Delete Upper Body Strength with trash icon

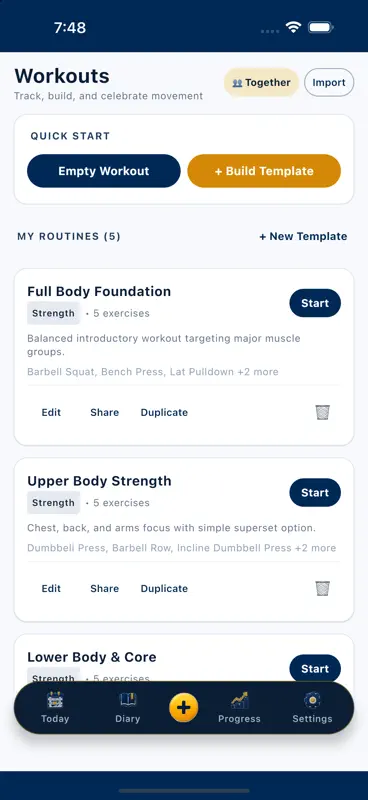point(323,588)
